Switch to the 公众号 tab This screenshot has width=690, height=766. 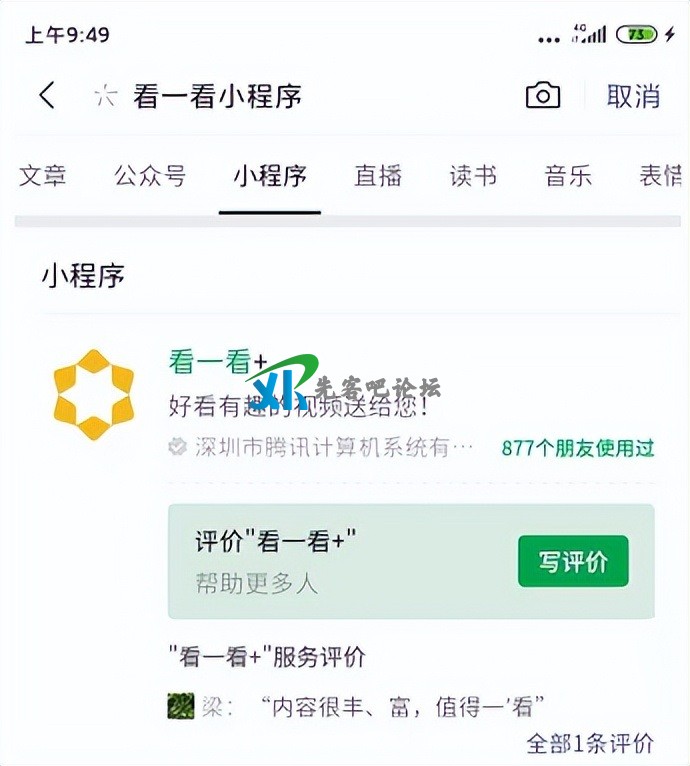click(150, 177)
